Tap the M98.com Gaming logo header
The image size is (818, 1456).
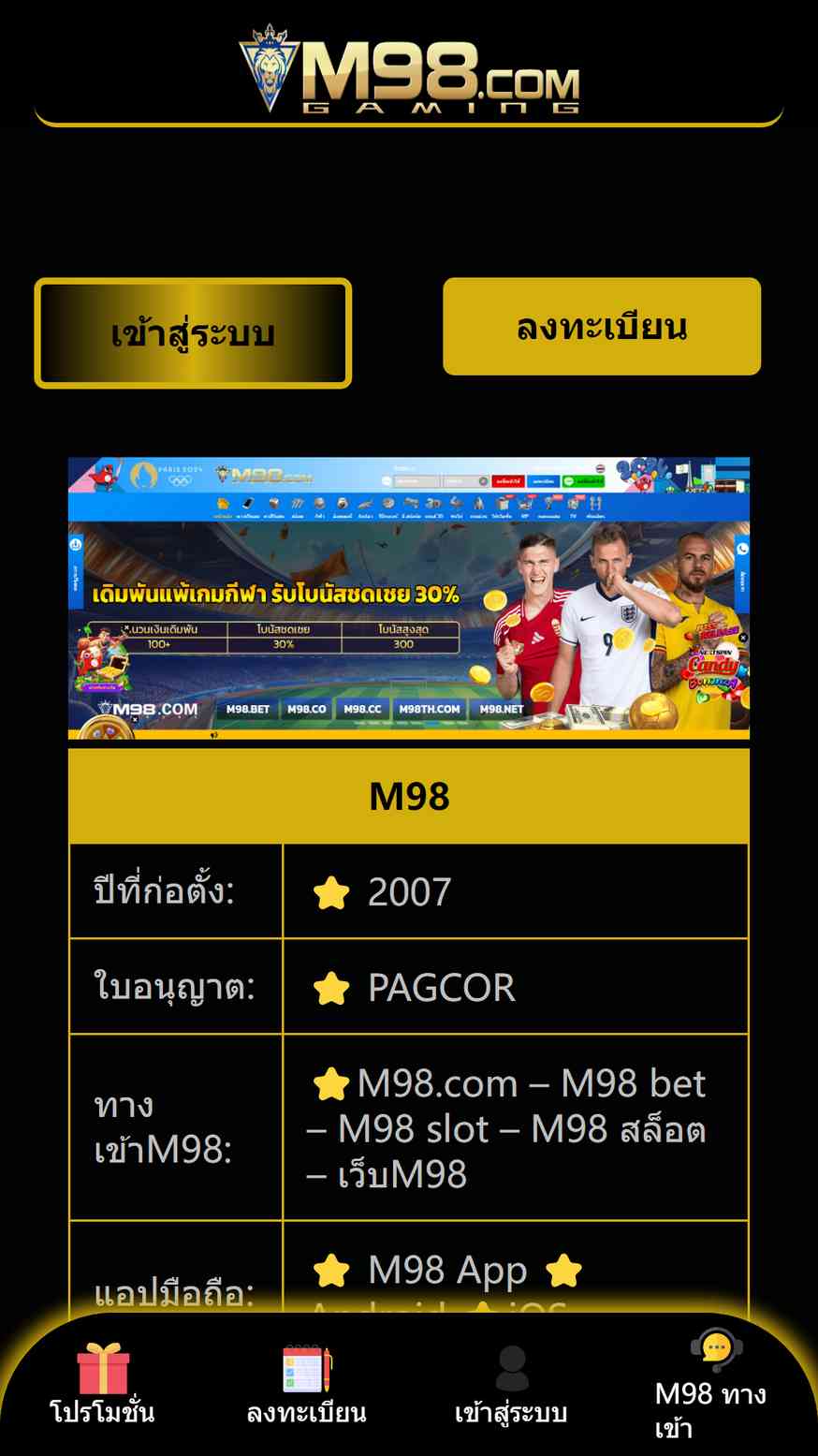tap(409, 69)
